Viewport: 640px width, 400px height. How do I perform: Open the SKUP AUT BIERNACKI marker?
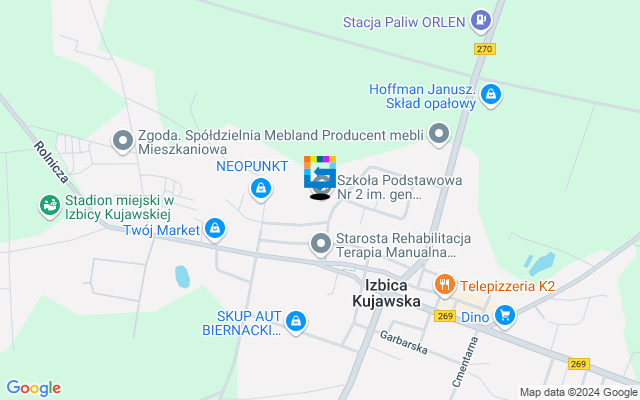[x=295, y=321]
